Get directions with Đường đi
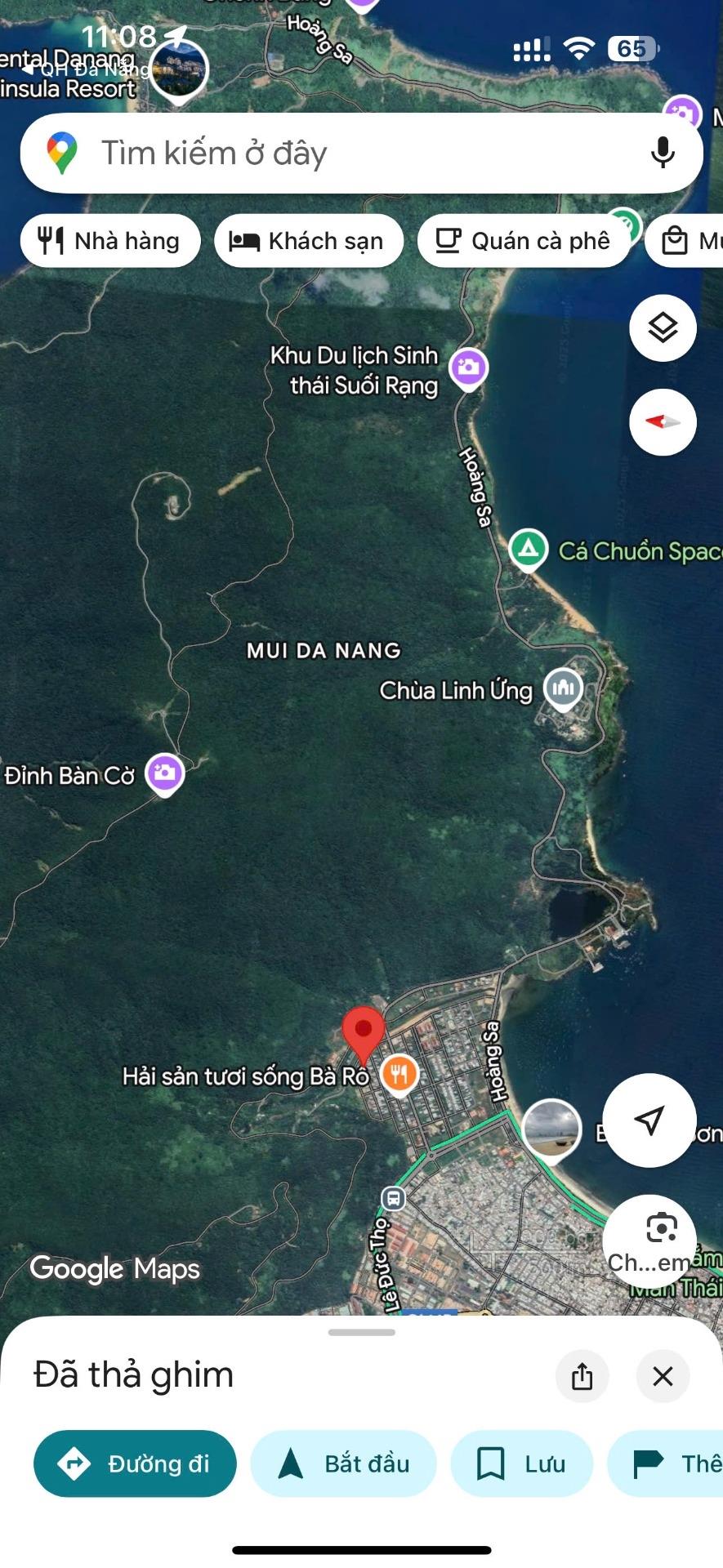This screenshot has width=723, height=1568. [x=135, y=1463]
